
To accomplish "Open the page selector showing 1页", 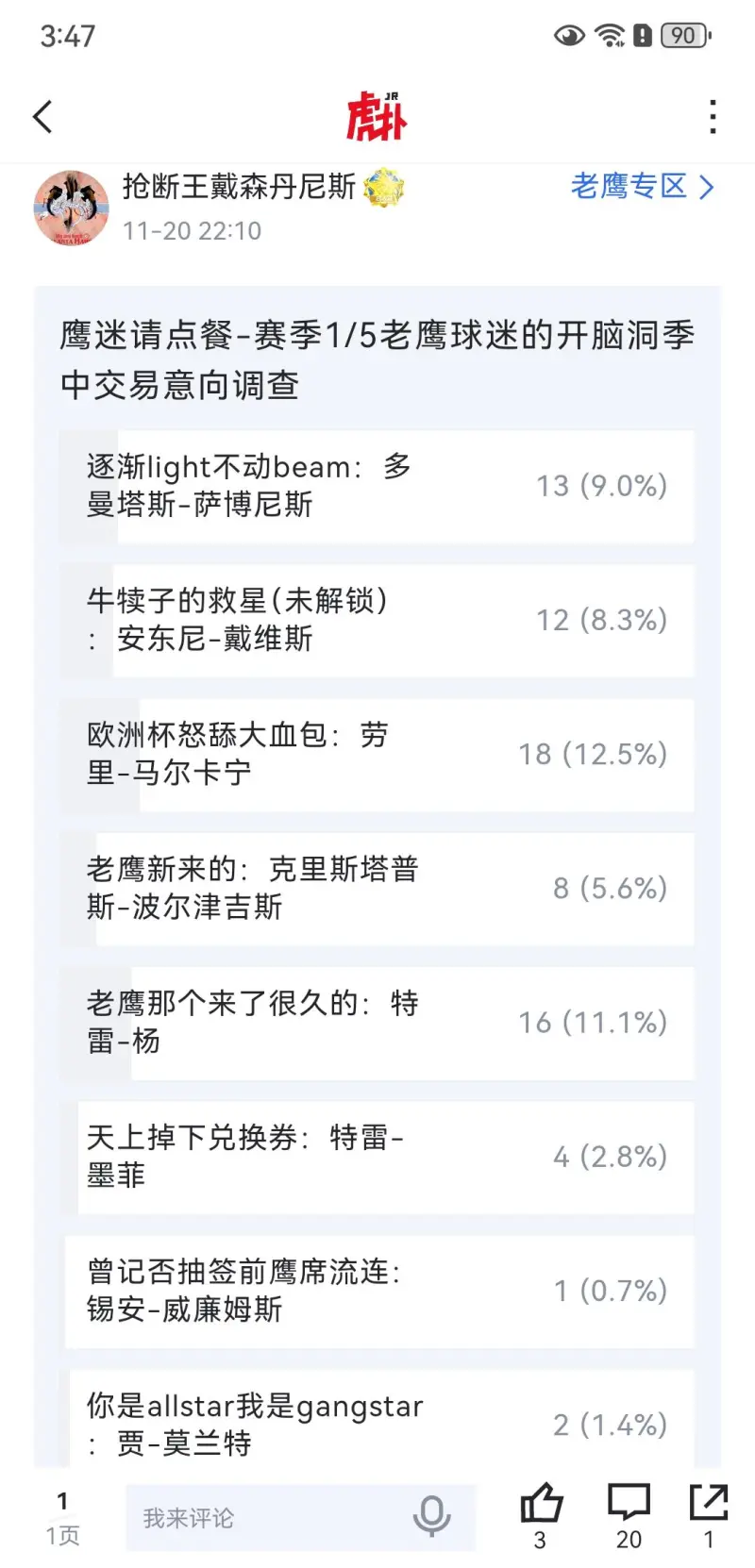I will point(62,1518).
